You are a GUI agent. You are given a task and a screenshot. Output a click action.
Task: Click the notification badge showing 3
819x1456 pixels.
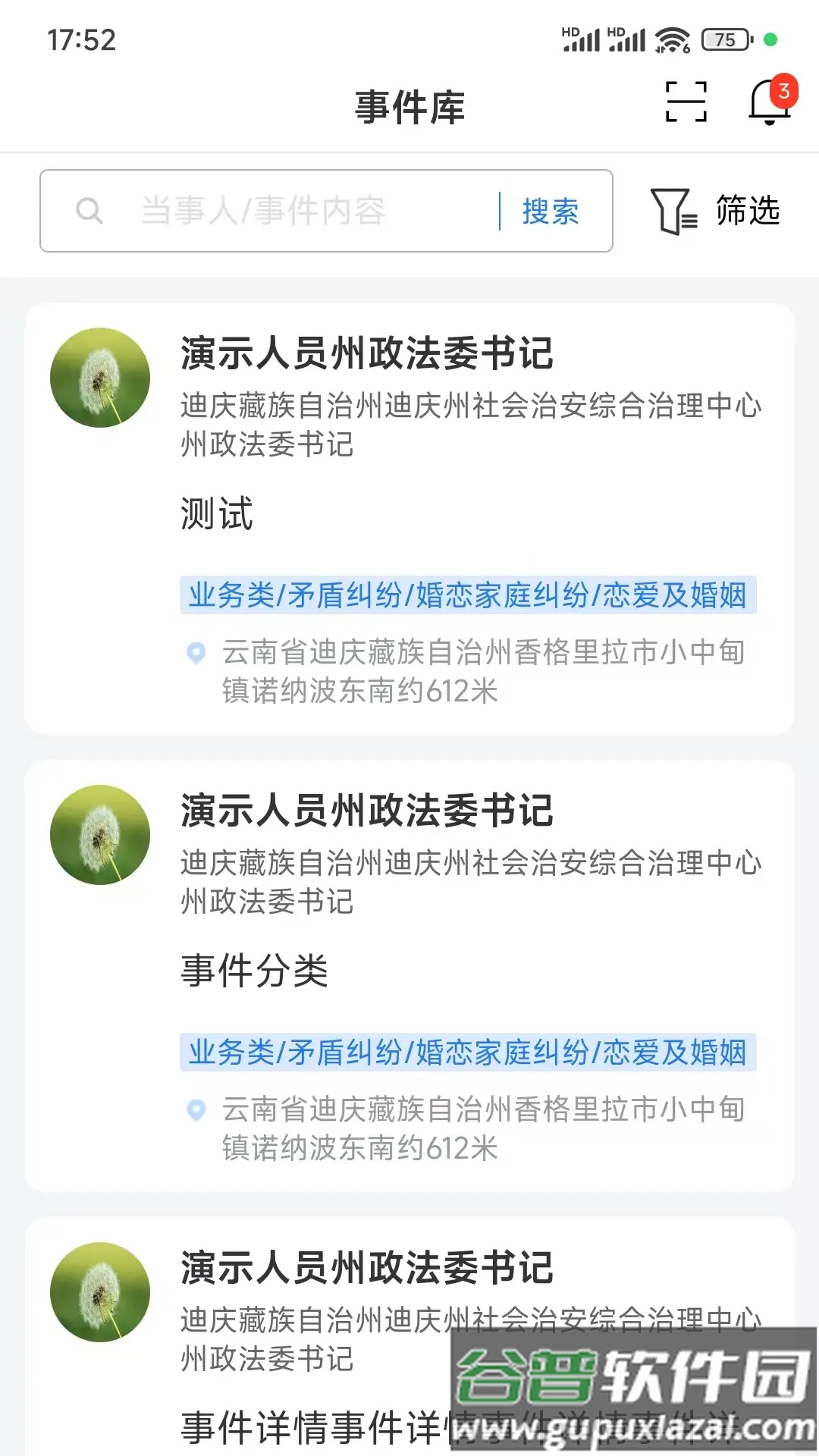pos(785,91)
